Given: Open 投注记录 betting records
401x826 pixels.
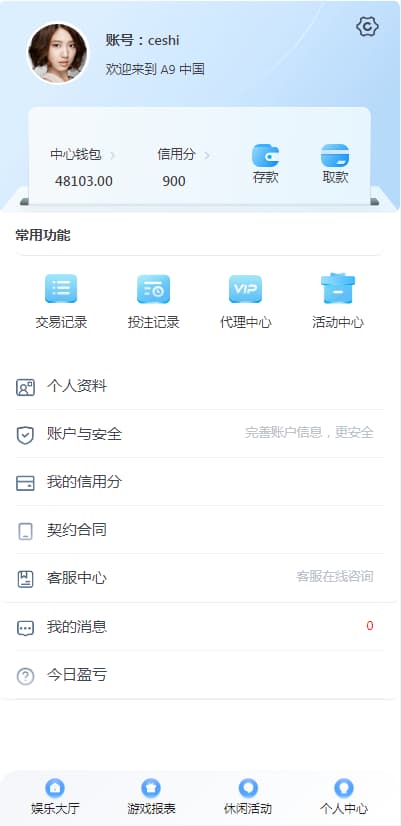Looking at the screenshot, I should pyautogui.click(x=153, y=301).
